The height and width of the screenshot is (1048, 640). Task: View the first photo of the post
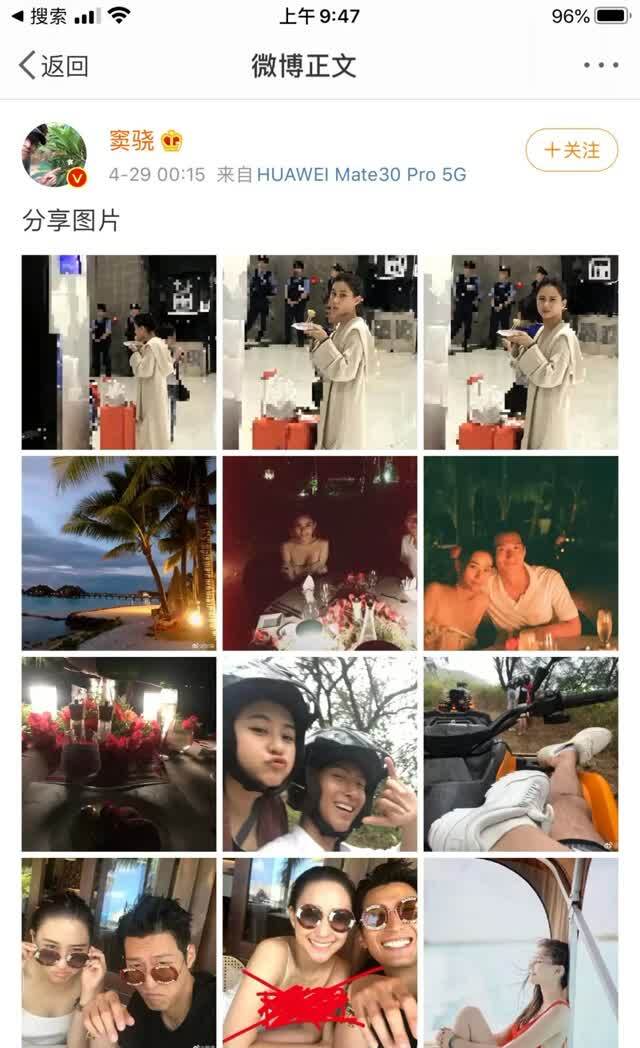[x=119, y=352]
